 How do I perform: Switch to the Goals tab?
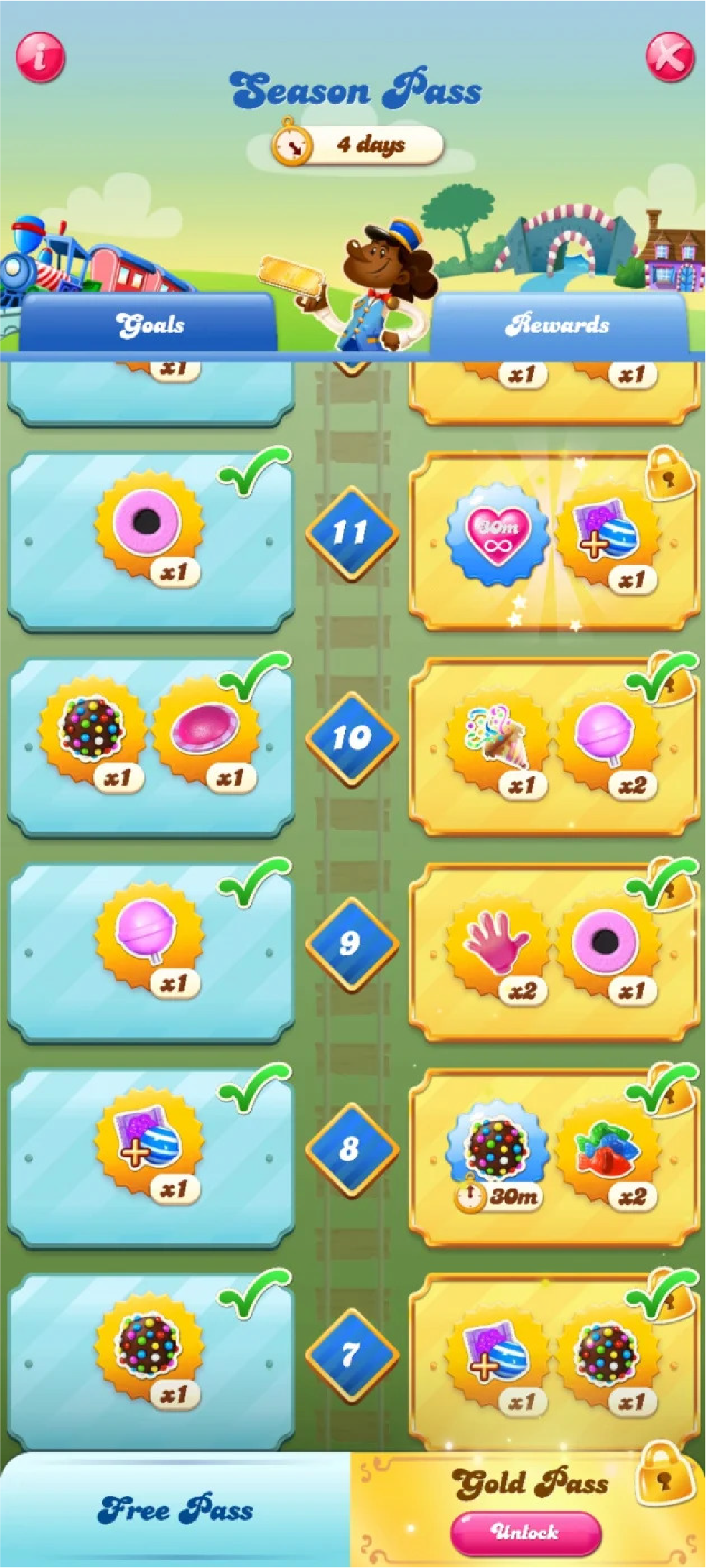(x=149, y=324)
